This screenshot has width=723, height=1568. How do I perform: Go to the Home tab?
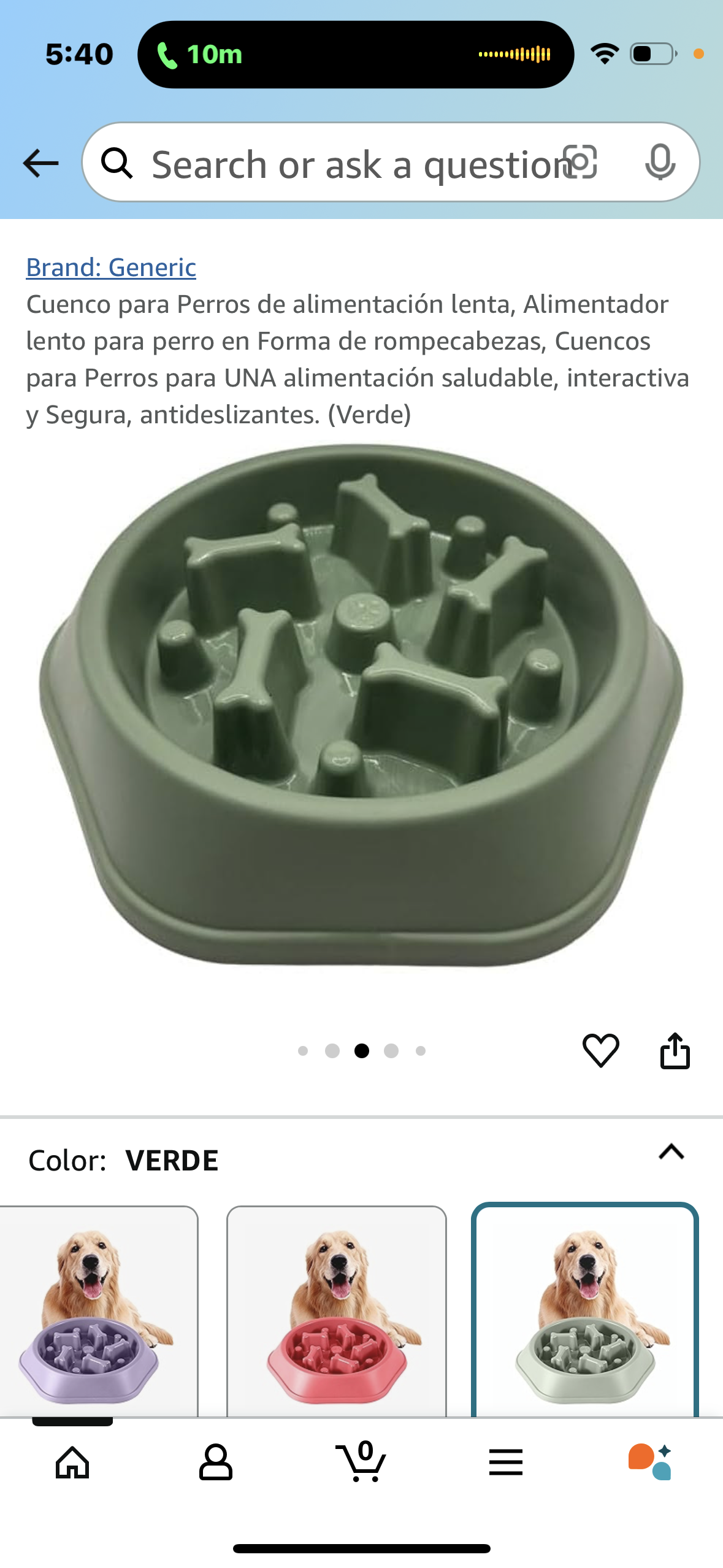pyautogui.click(x=72, y=1462)
